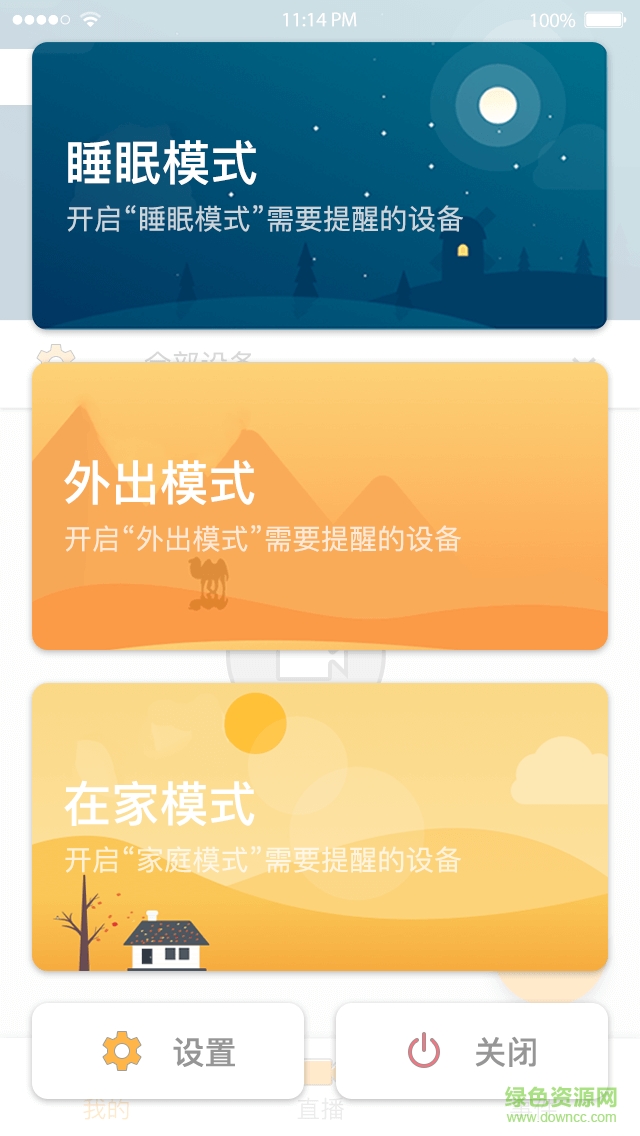Open 设置 with the gear icon
The image size is (640, 1136).
pyautogui.click(x=168, y=1051)
